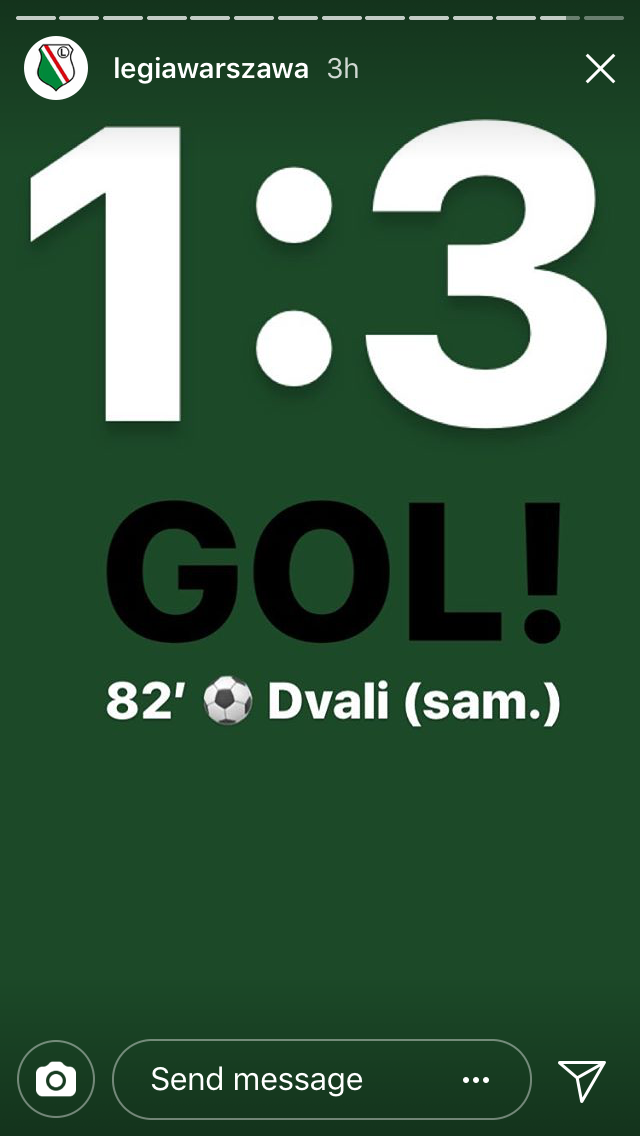Open the legiawarszawa username link
The image size is (640, 1136).
211,69
